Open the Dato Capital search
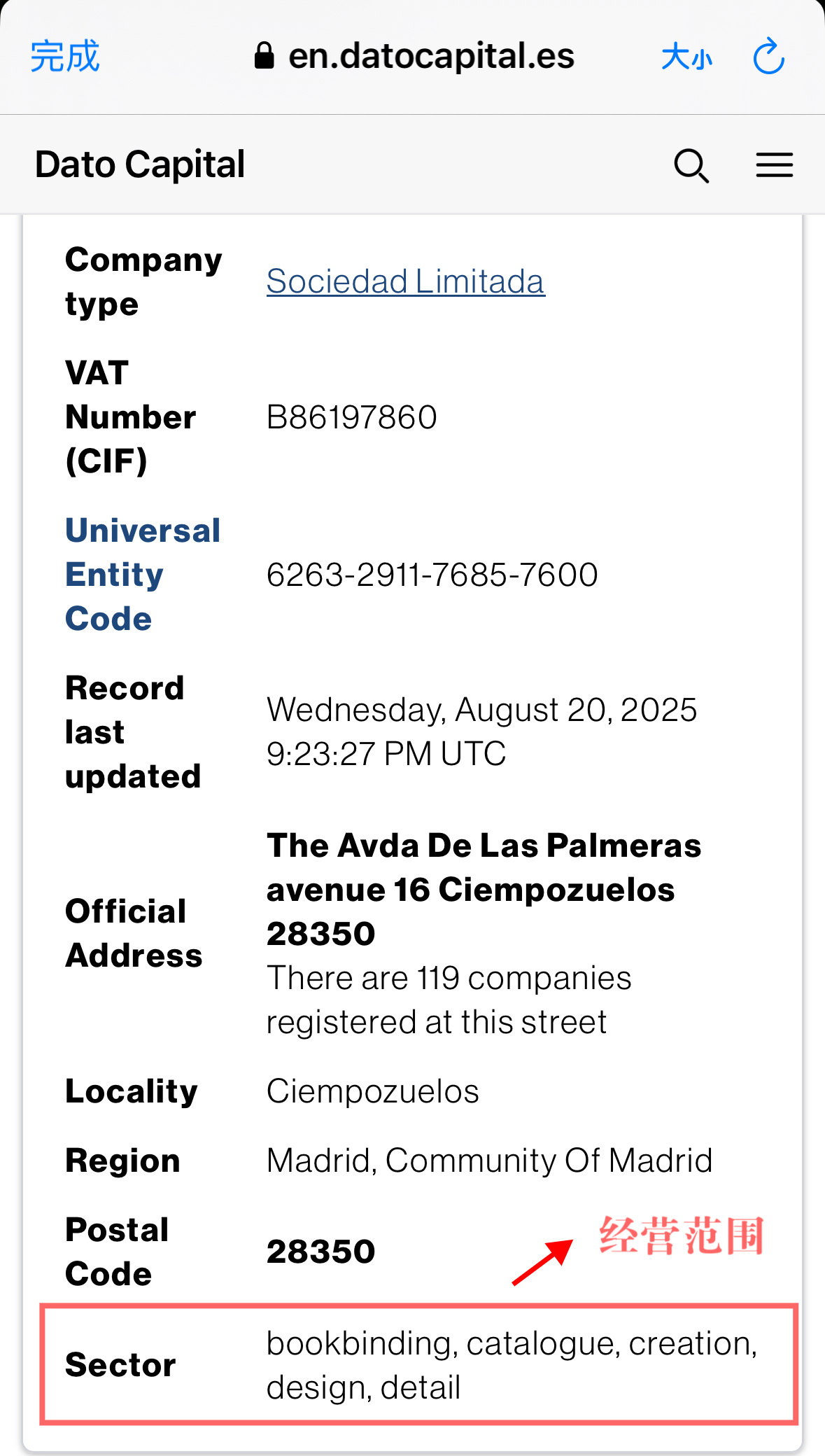Viewport: 825px width, 1456px height. (691, 166)
